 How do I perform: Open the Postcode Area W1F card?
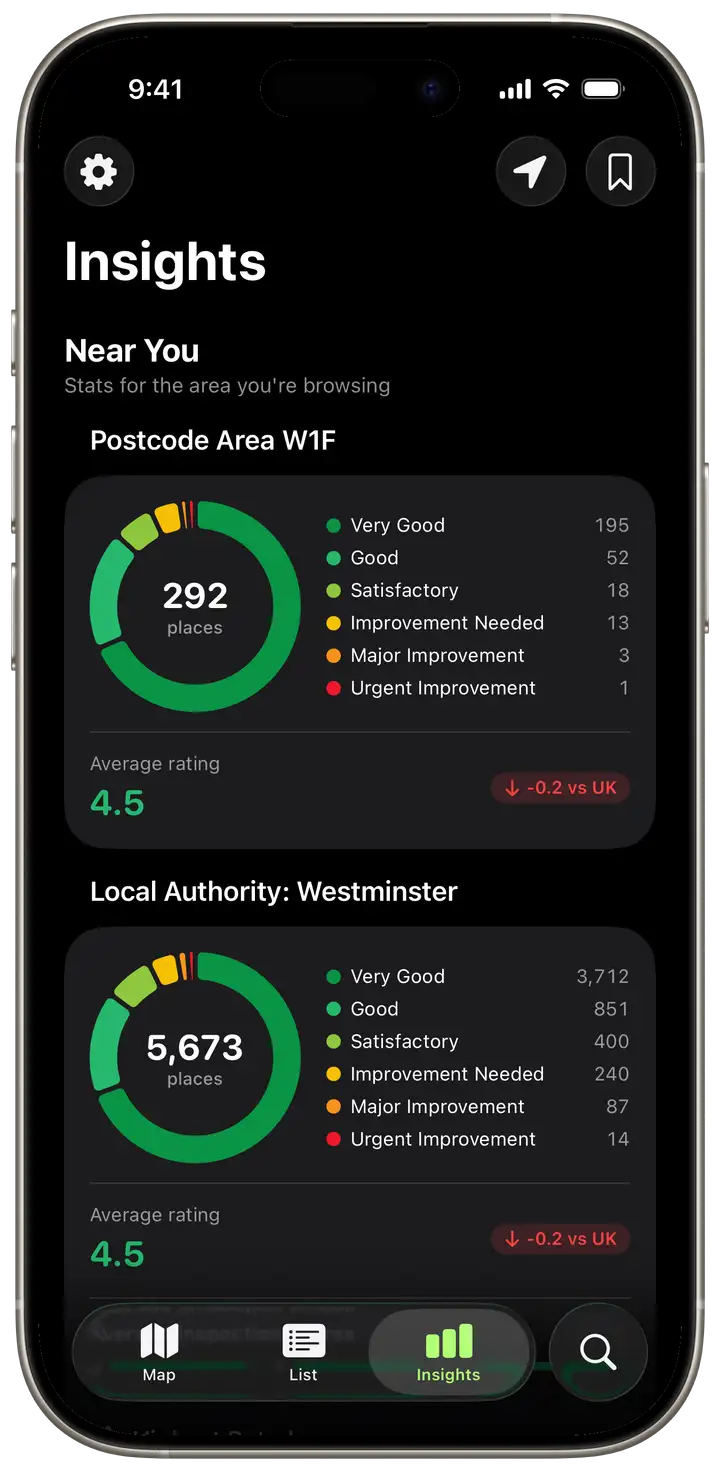coord(360,662)
